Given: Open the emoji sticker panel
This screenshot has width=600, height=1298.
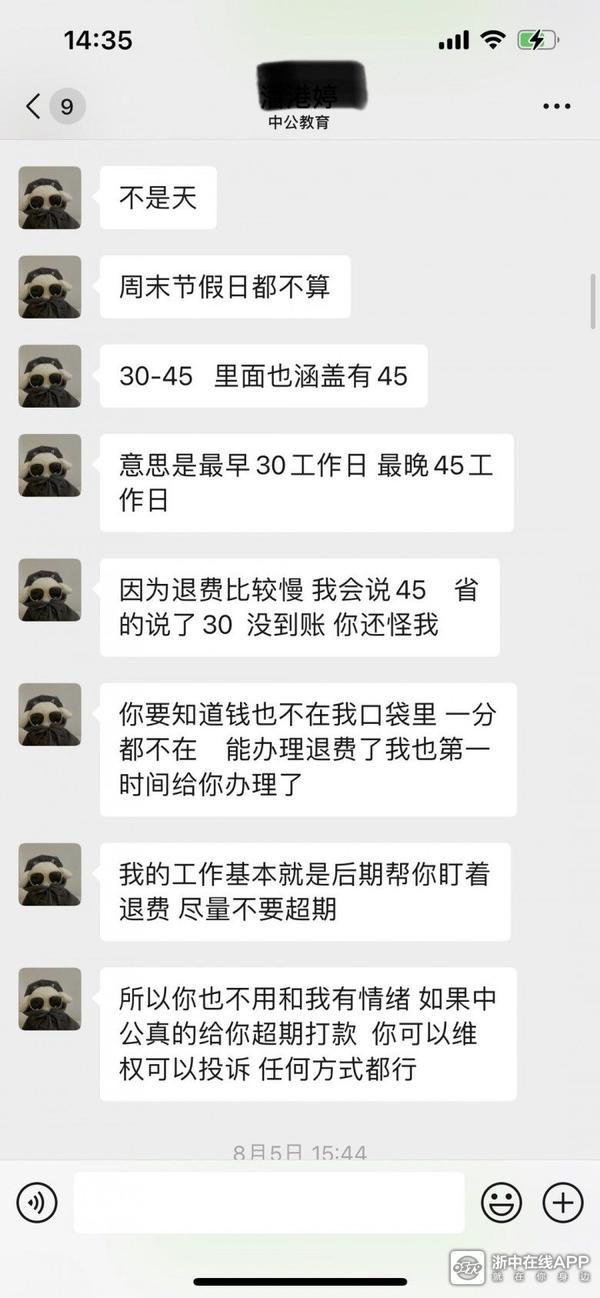Looking at the screenshot, I should 501,1202.
